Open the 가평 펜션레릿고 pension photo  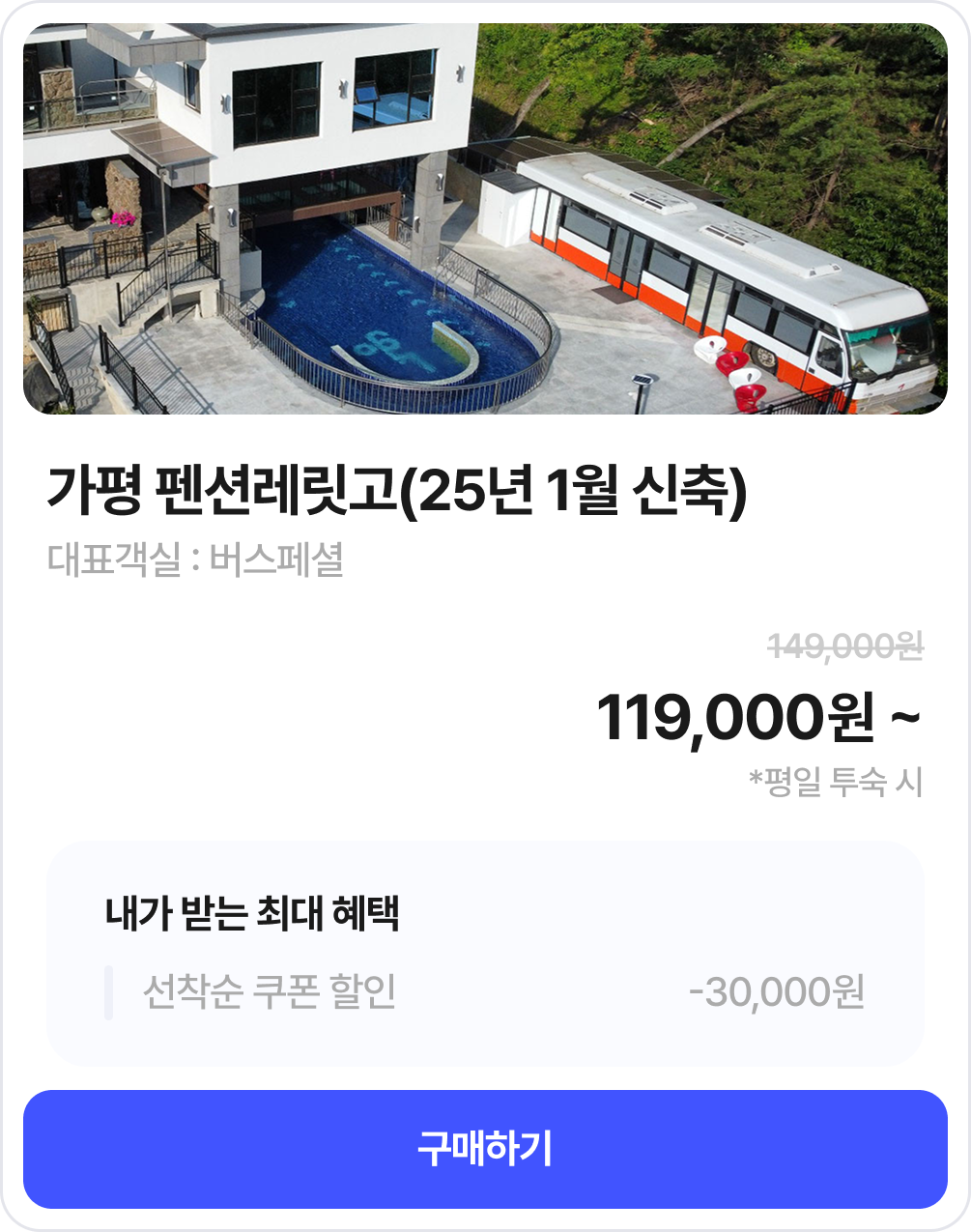[485, 219]
